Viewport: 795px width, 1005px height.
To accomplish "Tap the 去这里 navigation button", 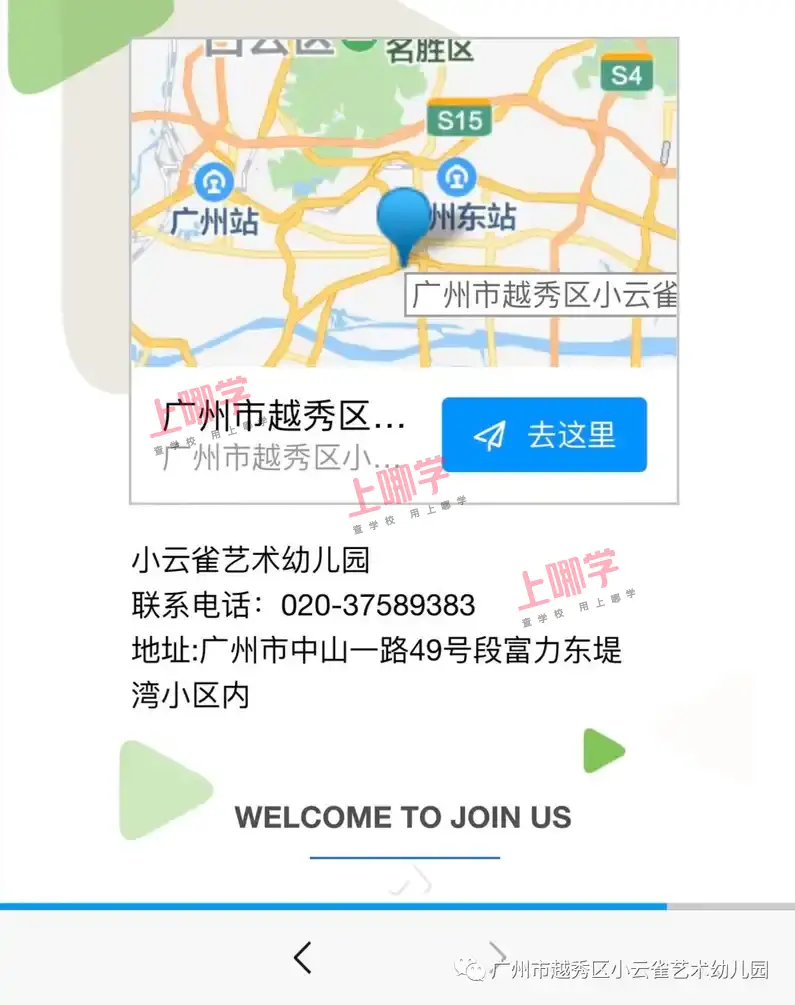I will coord(544,435).
